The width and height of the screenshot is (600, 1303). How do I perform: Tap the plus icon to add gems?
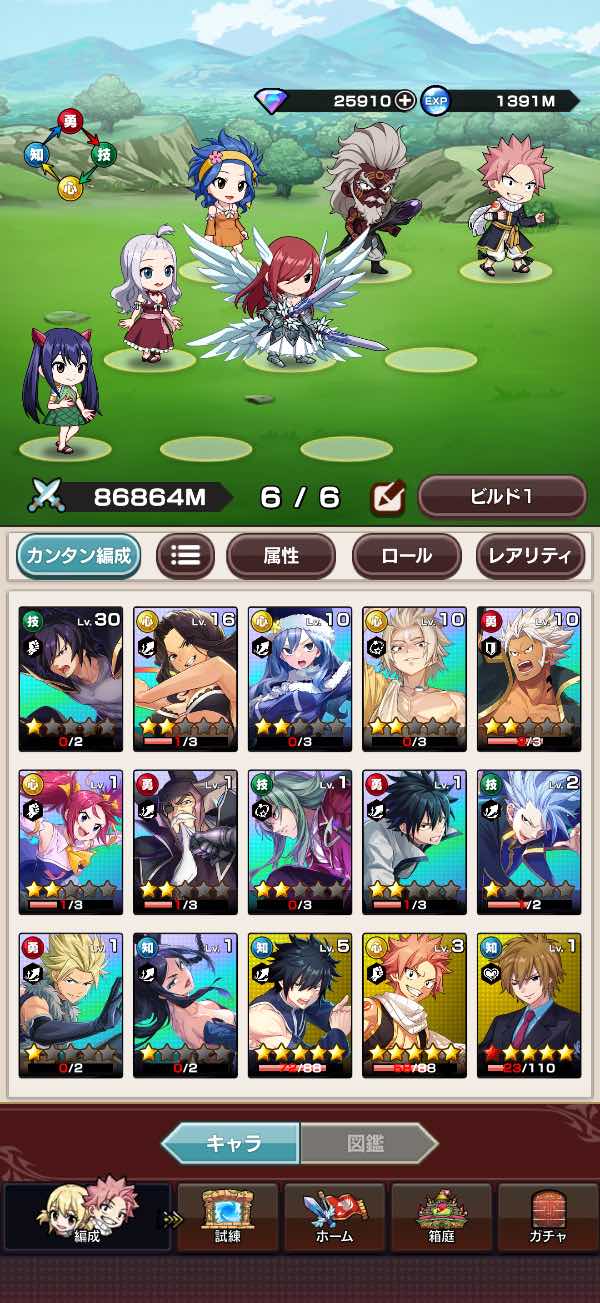point(404,100)
